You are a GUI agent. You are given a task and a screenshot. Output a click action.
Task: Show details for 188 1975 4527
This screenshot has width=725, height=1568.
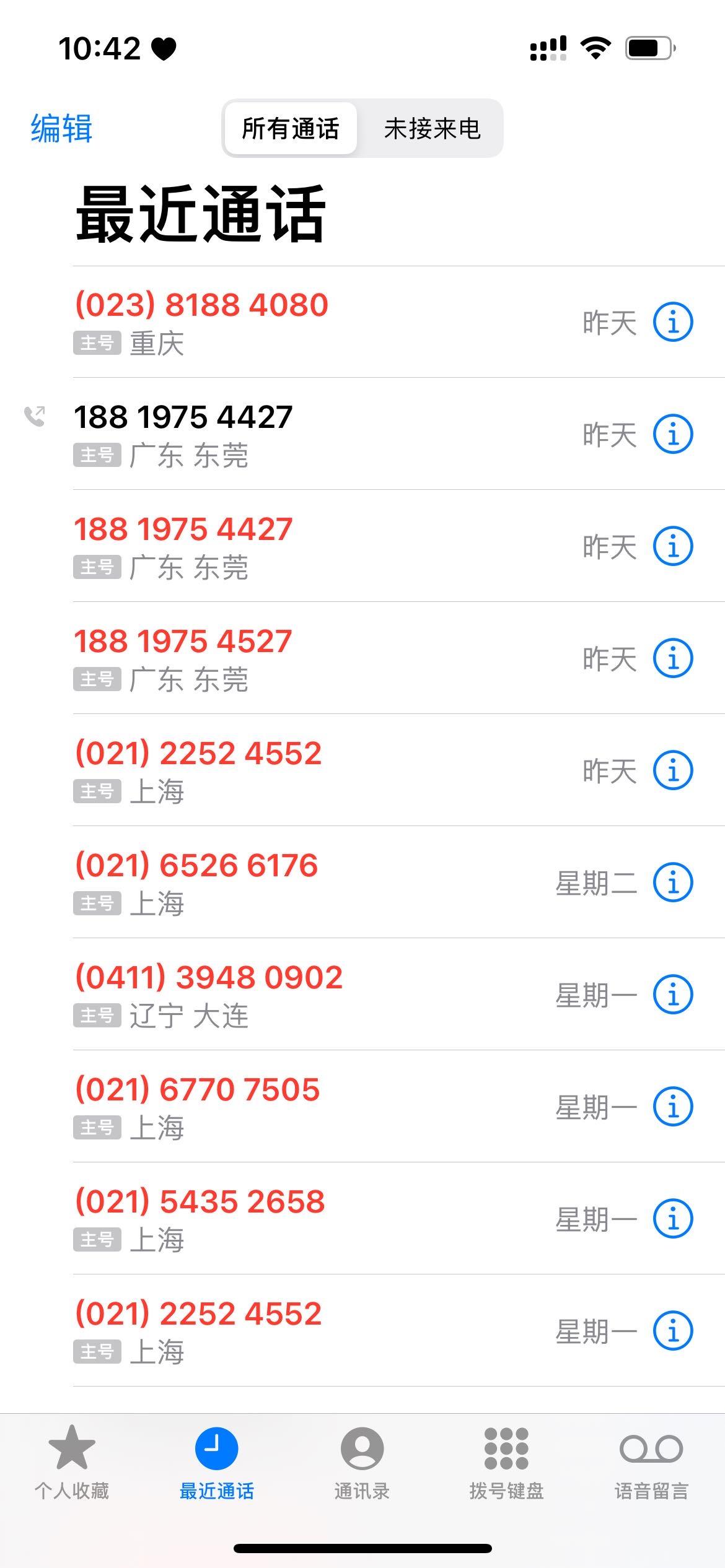(672, 658)
